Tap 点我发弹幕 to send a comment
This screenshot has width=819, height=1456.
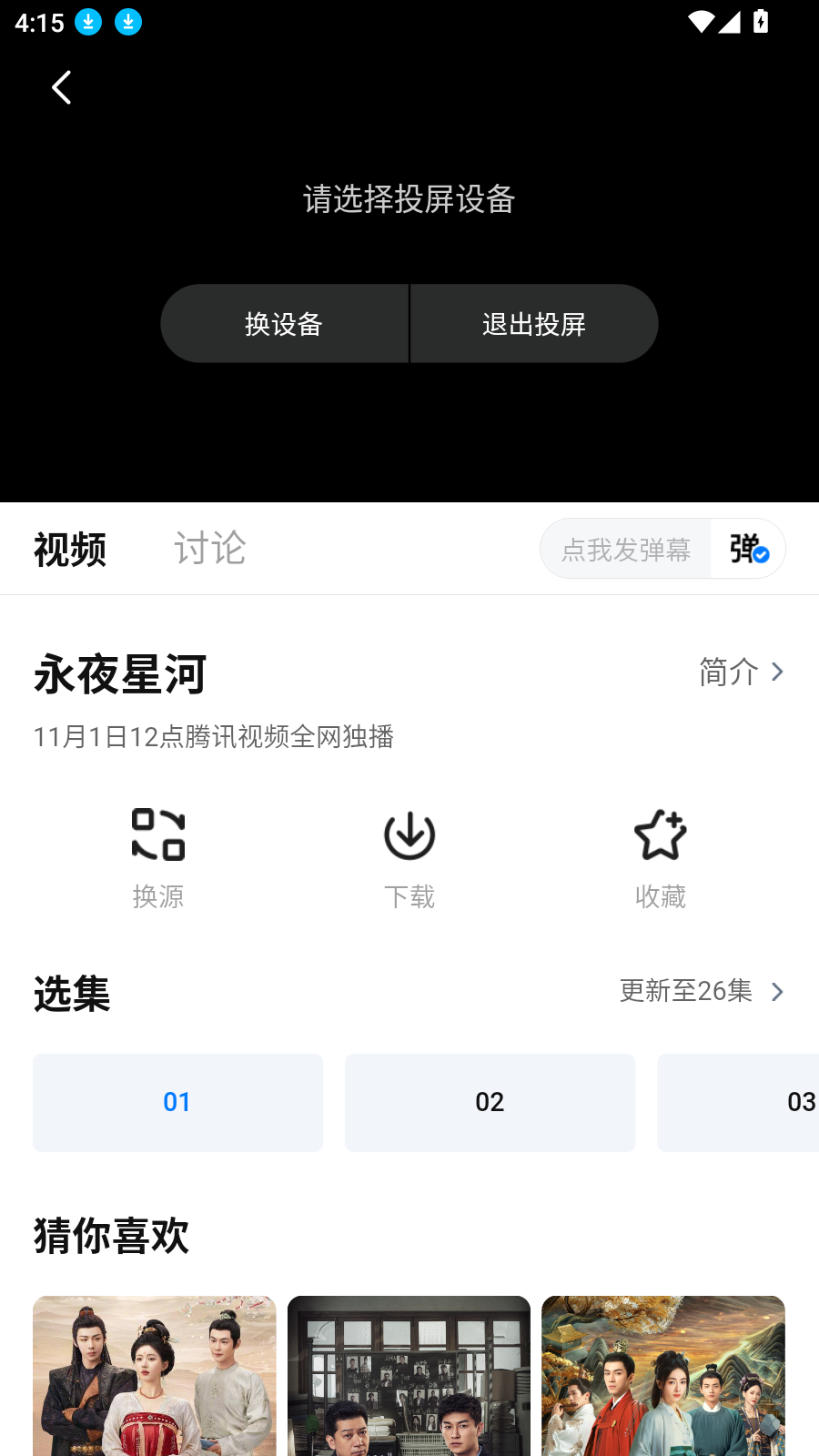(x=625, y=548)
